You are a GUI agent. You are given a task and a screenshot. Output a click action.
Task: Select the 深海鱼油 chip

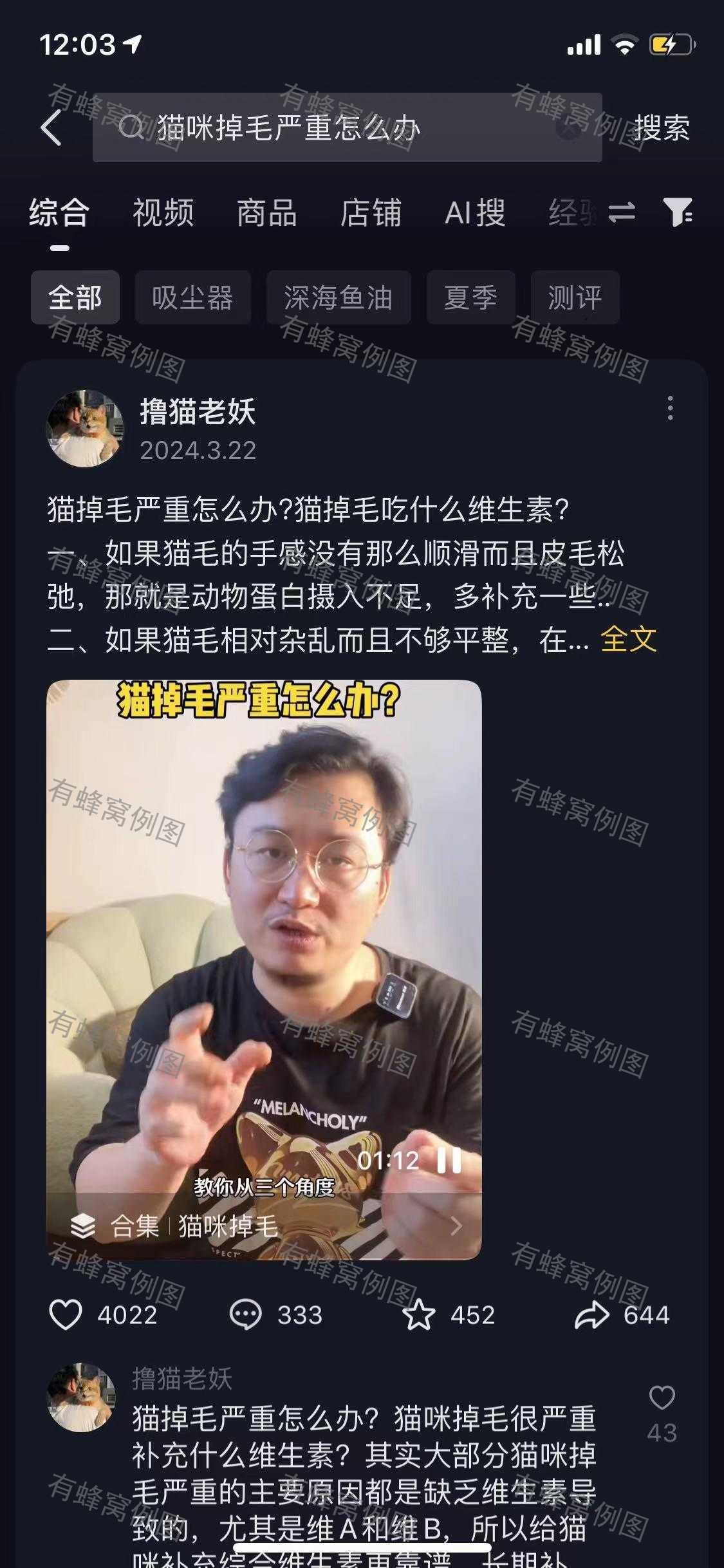(339, 297)
